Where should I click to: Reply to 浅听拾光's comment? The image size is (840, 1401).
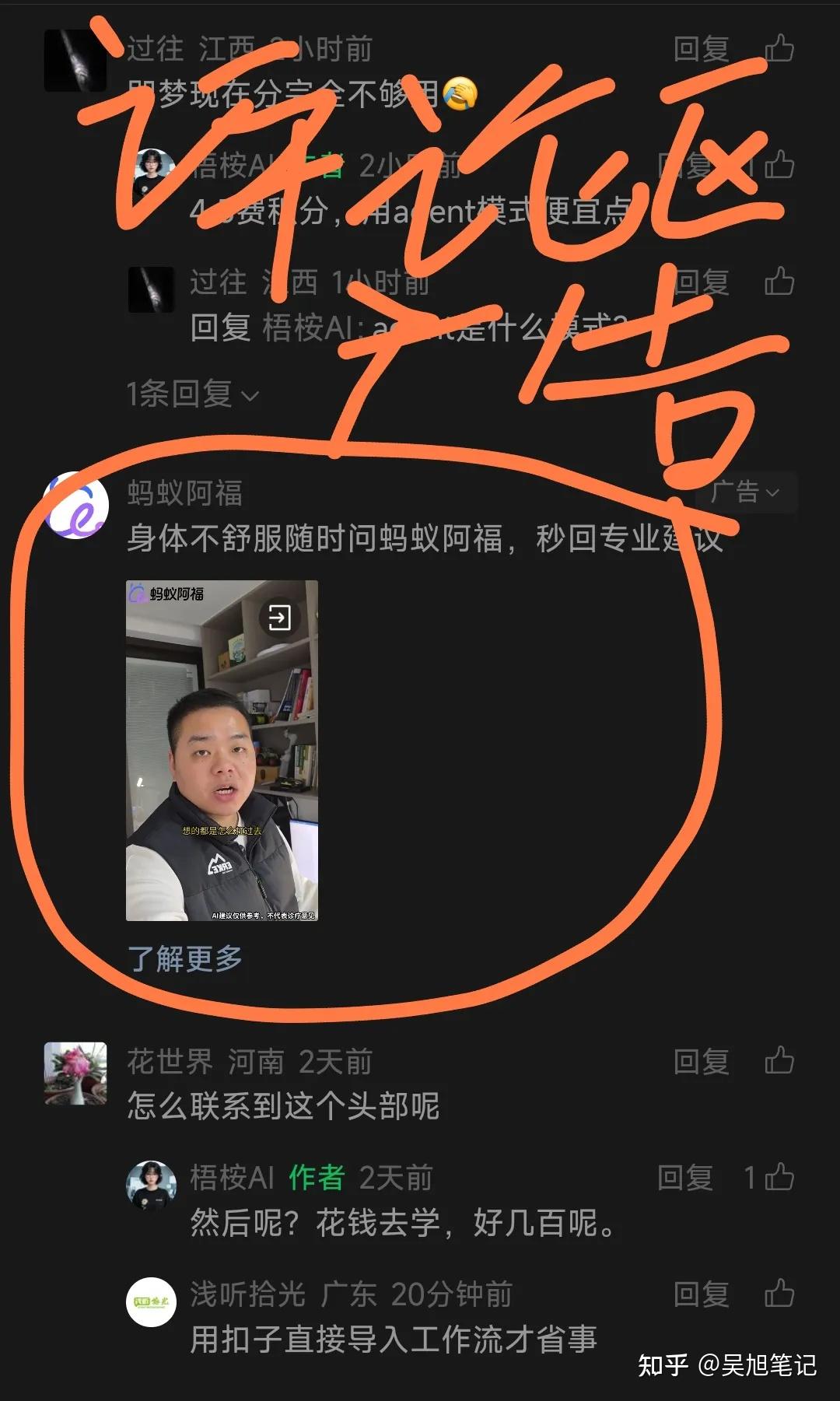pyautogui.click(x=701, y=1294)
